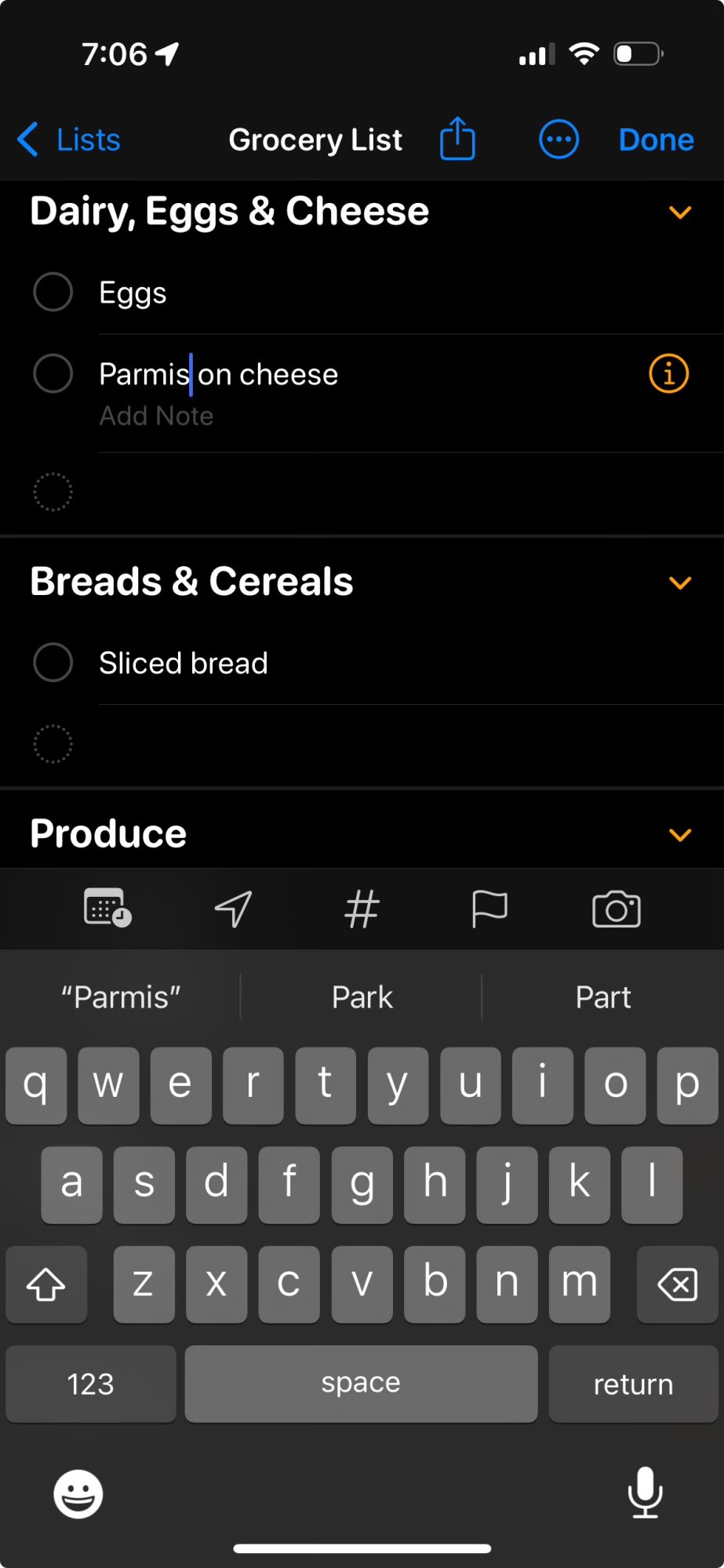This screenshot has width=724, height=1568.
Task: Add a location to the reminder
Action: (234, 909)
